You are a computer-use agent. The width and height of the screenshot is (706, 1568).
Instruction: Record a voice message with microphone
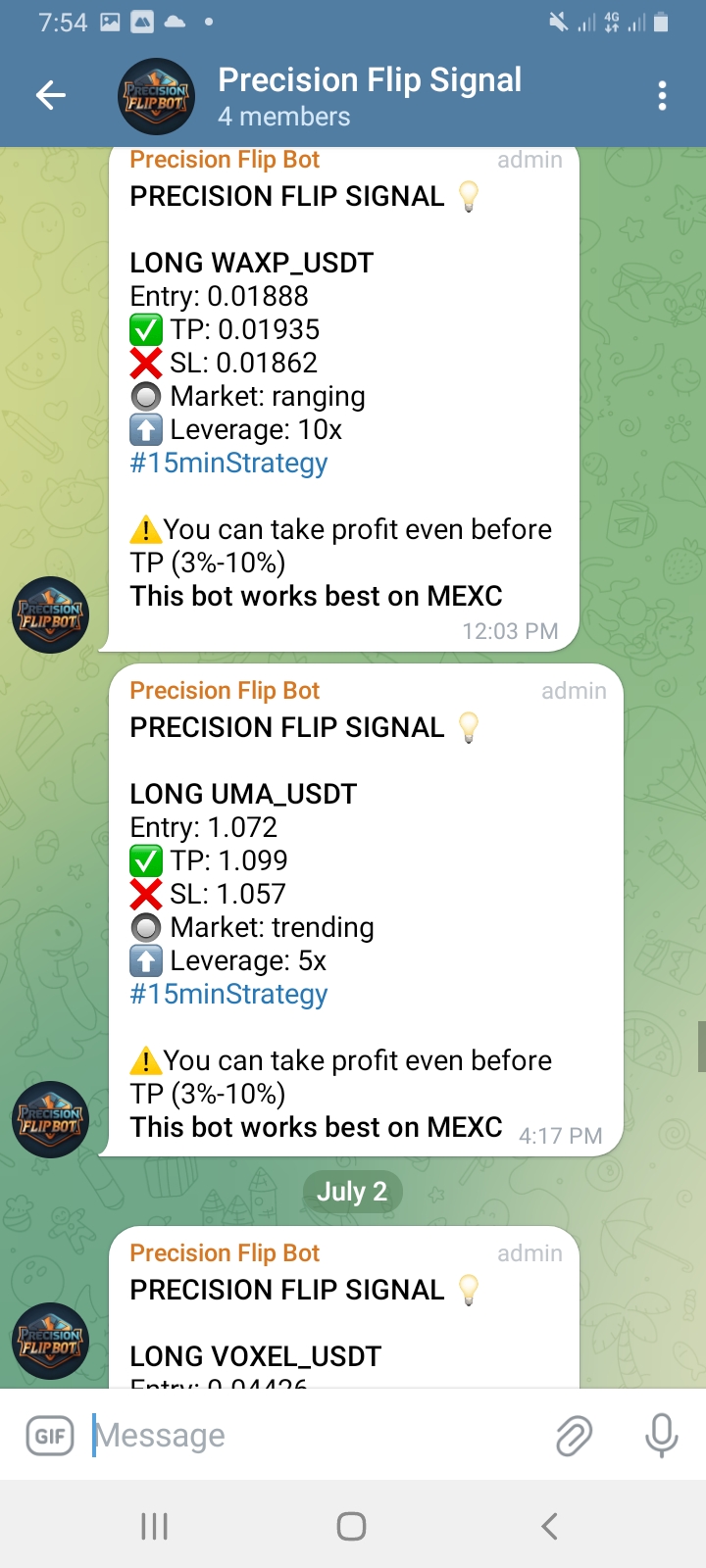[x=662, y=1436]
